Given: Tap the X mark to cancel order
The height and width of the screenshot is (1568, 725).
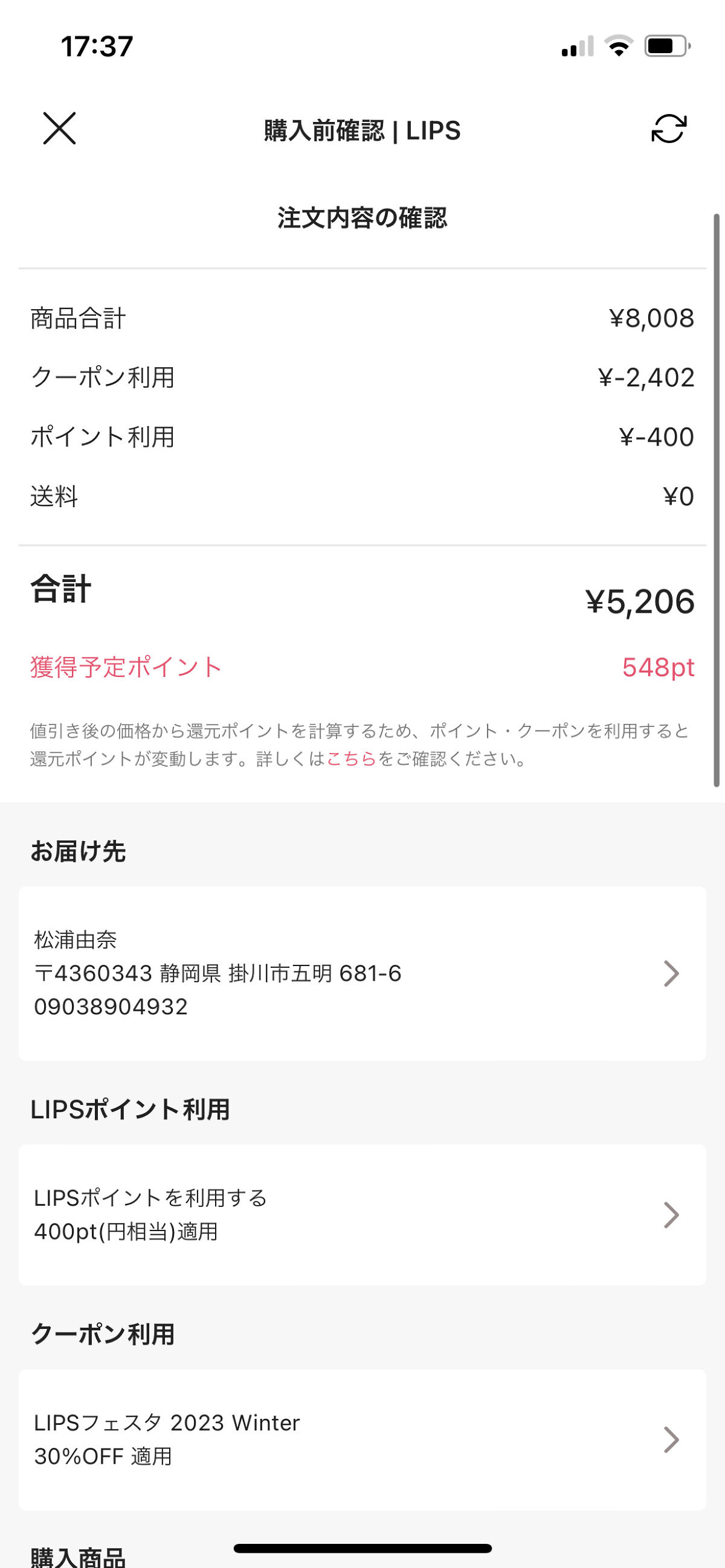Looking at the screenshot, I should click(59, 130).
